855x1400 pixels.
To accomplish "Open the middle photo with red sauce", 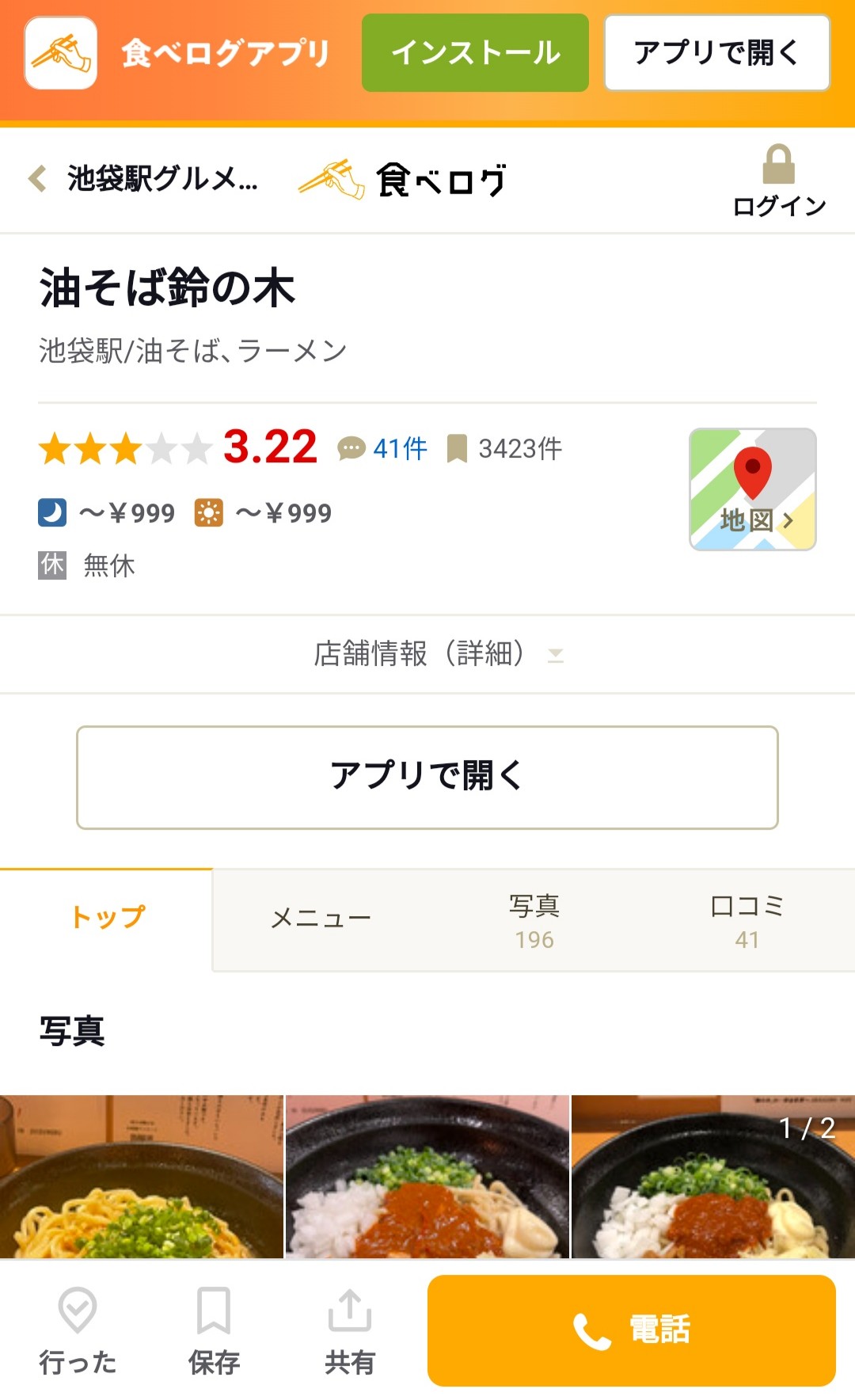I will [x=427, y=1177].
